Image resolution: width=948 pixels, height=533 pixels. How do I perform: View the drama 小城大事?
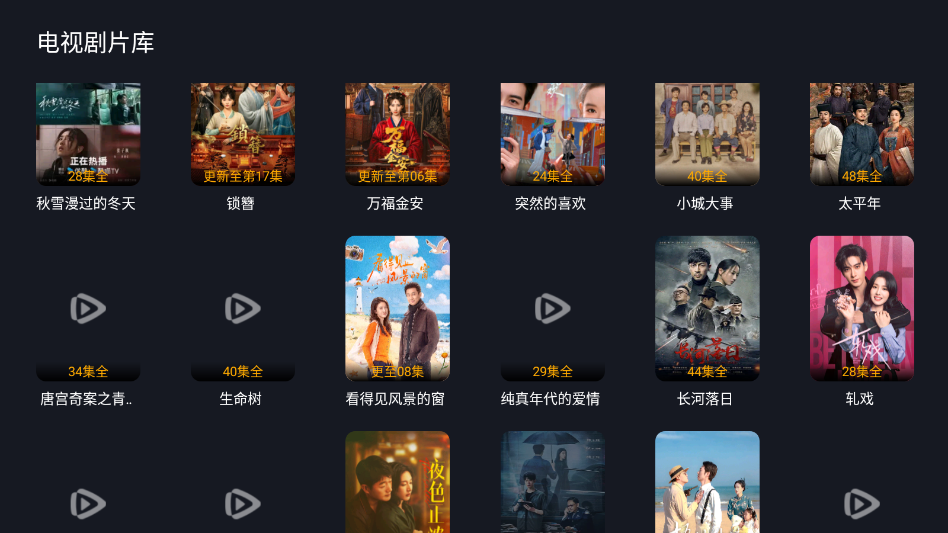[x=707, y=135]
